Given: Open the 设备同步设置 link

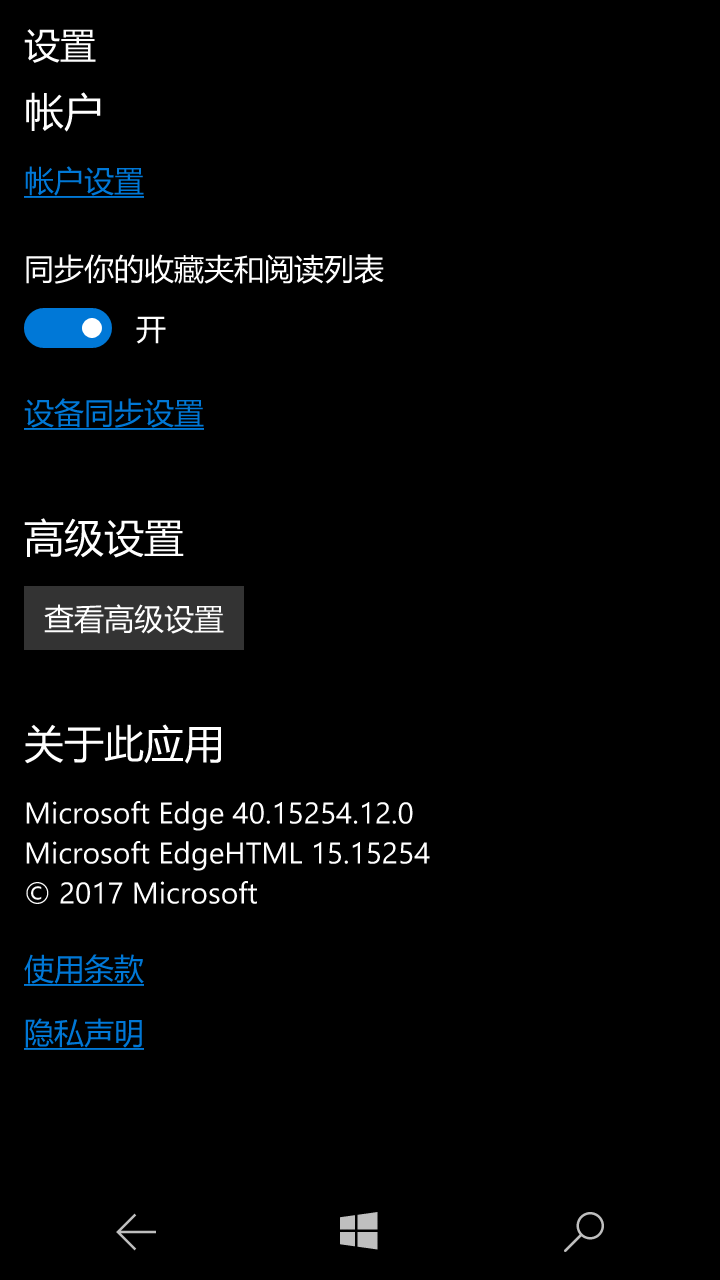Looking at the screenshot, I should [x=114, y=414].
